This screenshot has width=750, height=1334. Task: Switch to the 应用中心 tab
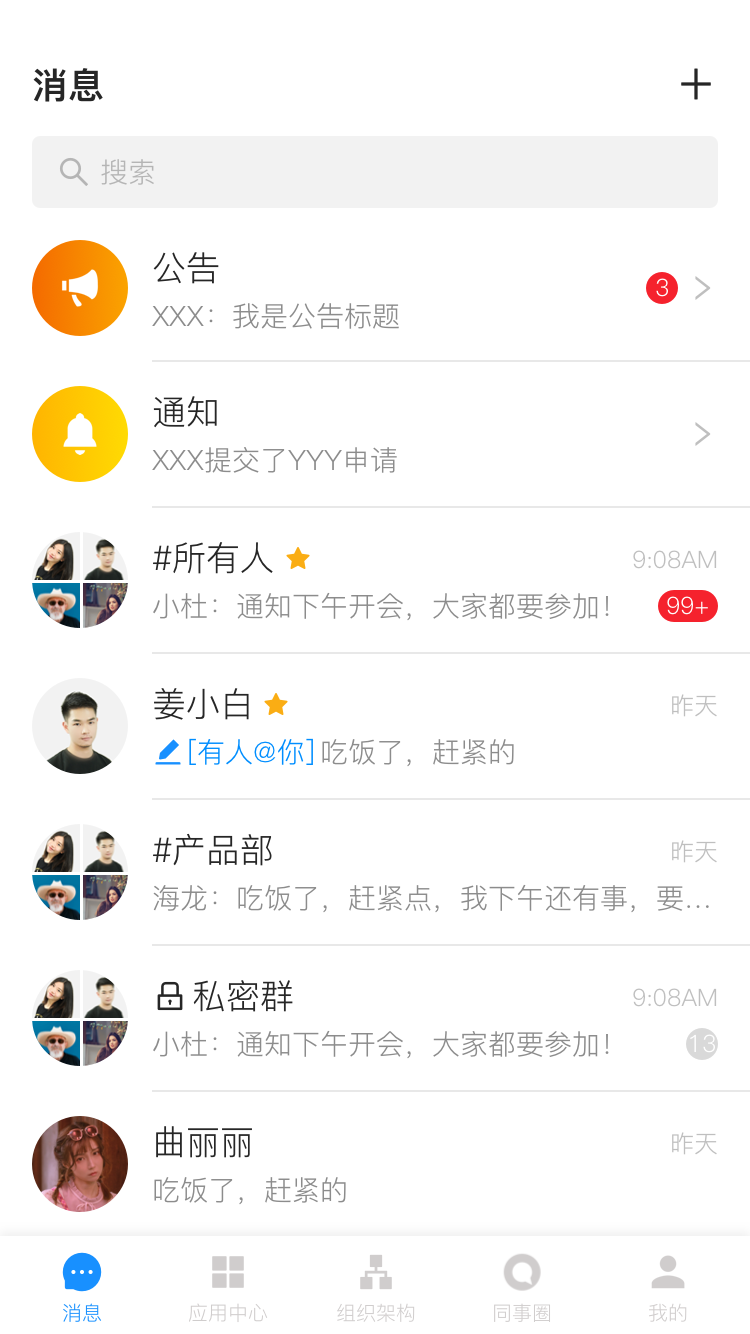(x=228, y=1288)
